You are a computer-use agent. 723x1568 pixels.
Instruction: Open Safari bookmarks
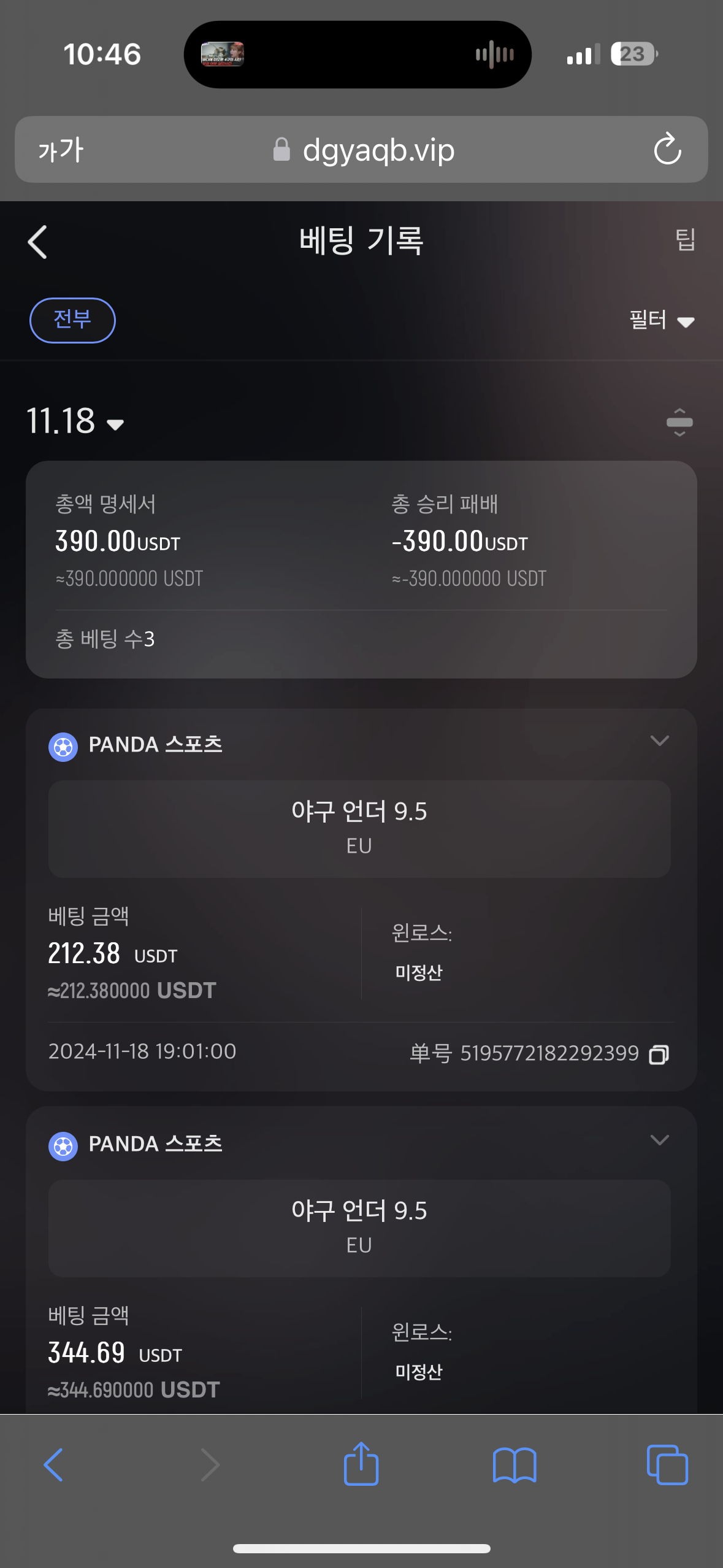[x=515, y=1465]
